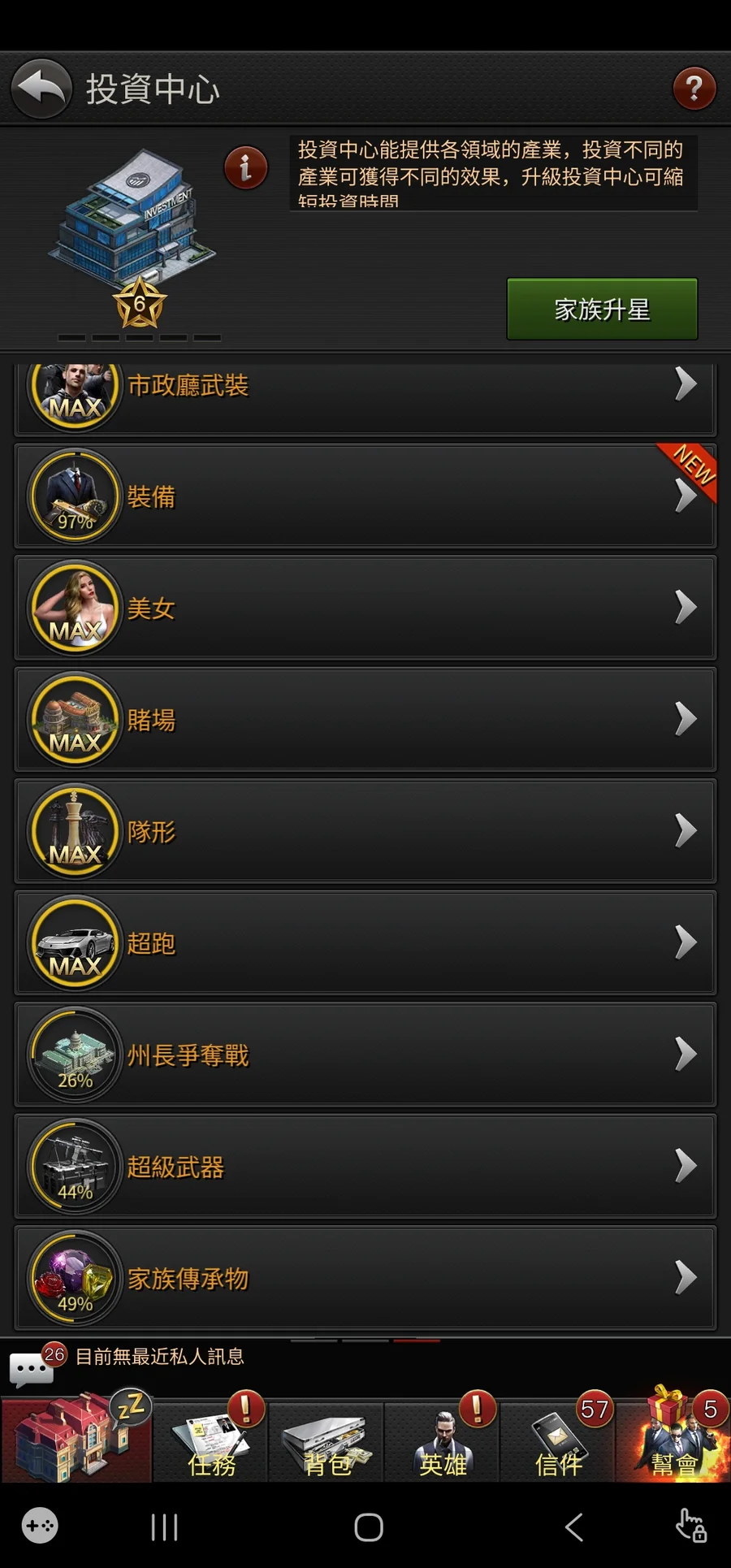Open the 裝備 investment row
The height and width of the screenshot is (1568, 731).
[x=365, y=496]
